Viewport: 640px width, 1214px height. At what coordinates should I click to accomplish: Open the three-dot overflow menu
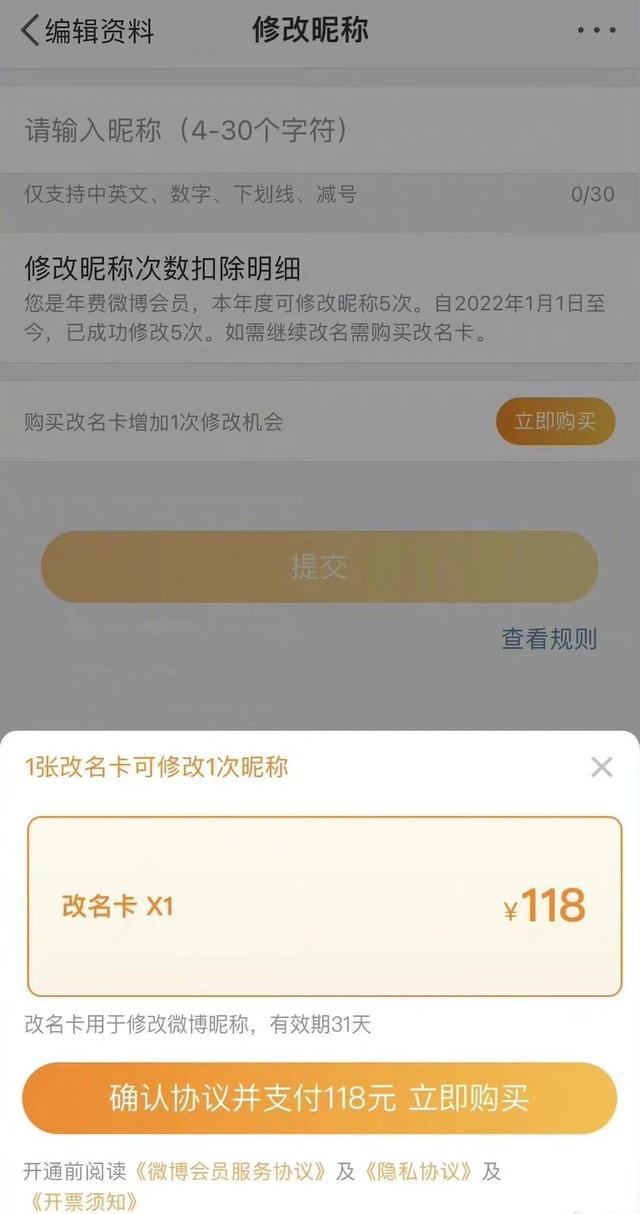tap(597, 30)
